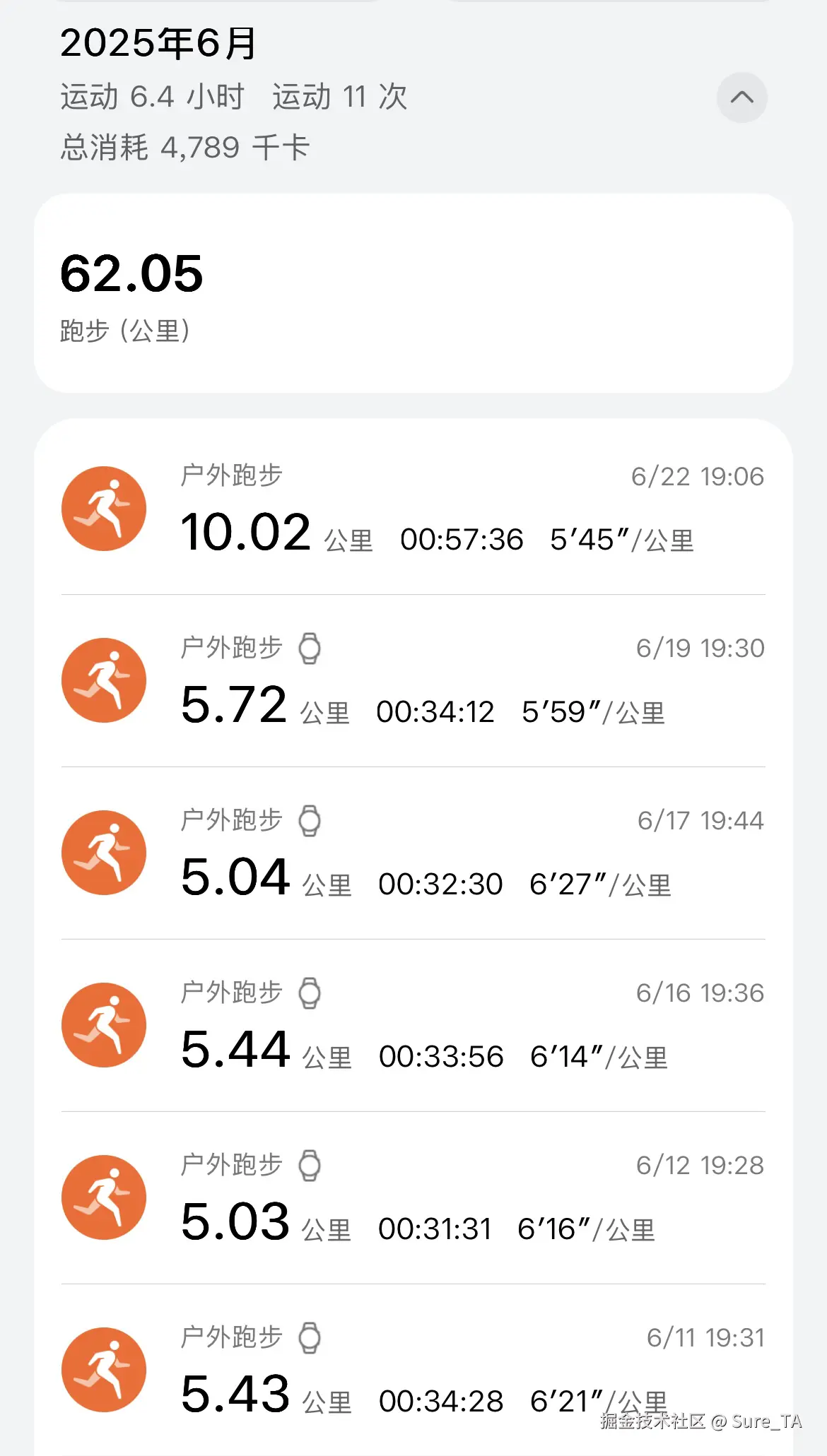The image size is (827, 1456).
Task: Open the 5.04 km workout from 6/17
Action: pos(424,853)
